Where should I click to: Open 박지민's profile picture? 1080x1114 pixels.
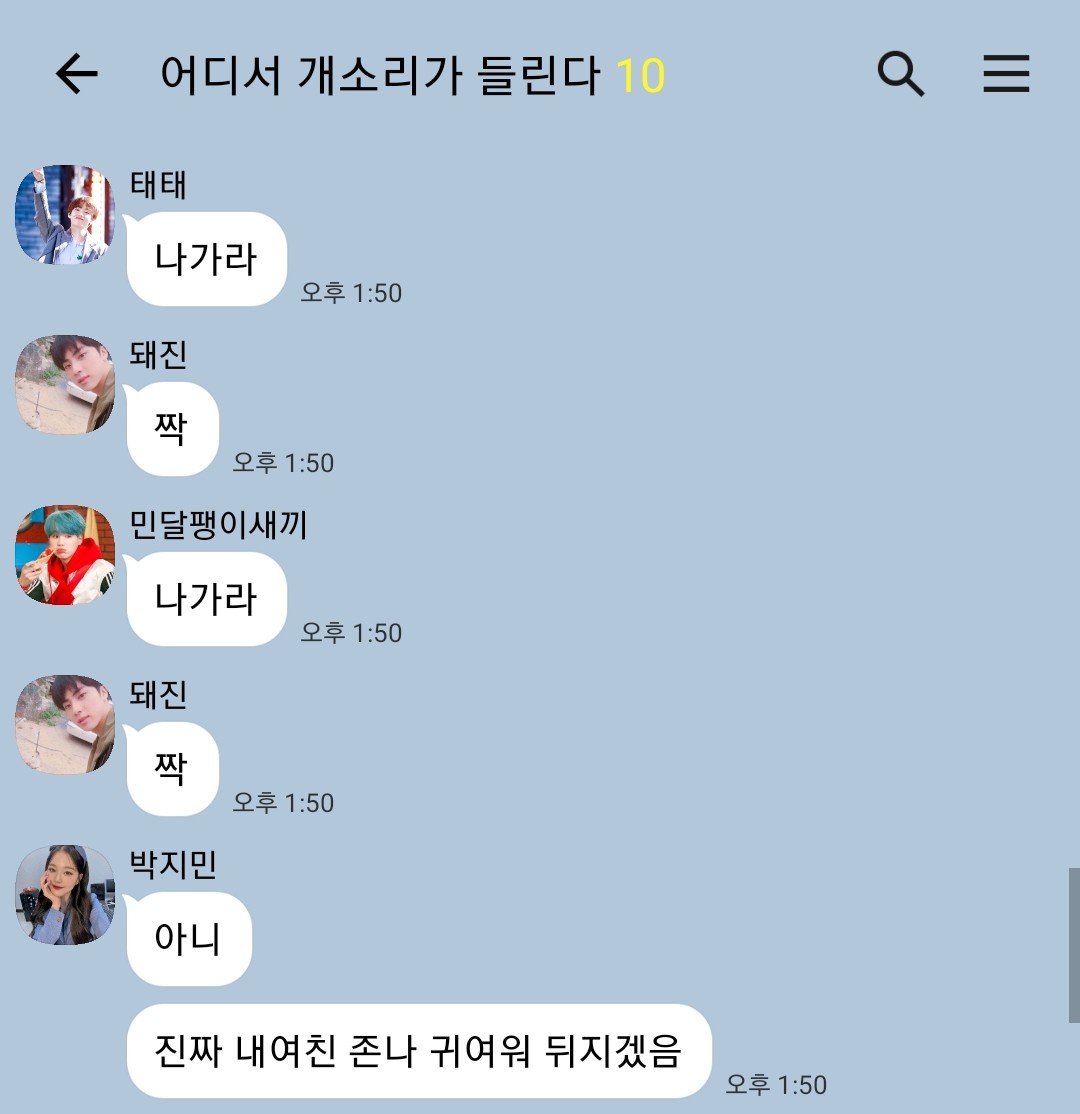[65, 895]
